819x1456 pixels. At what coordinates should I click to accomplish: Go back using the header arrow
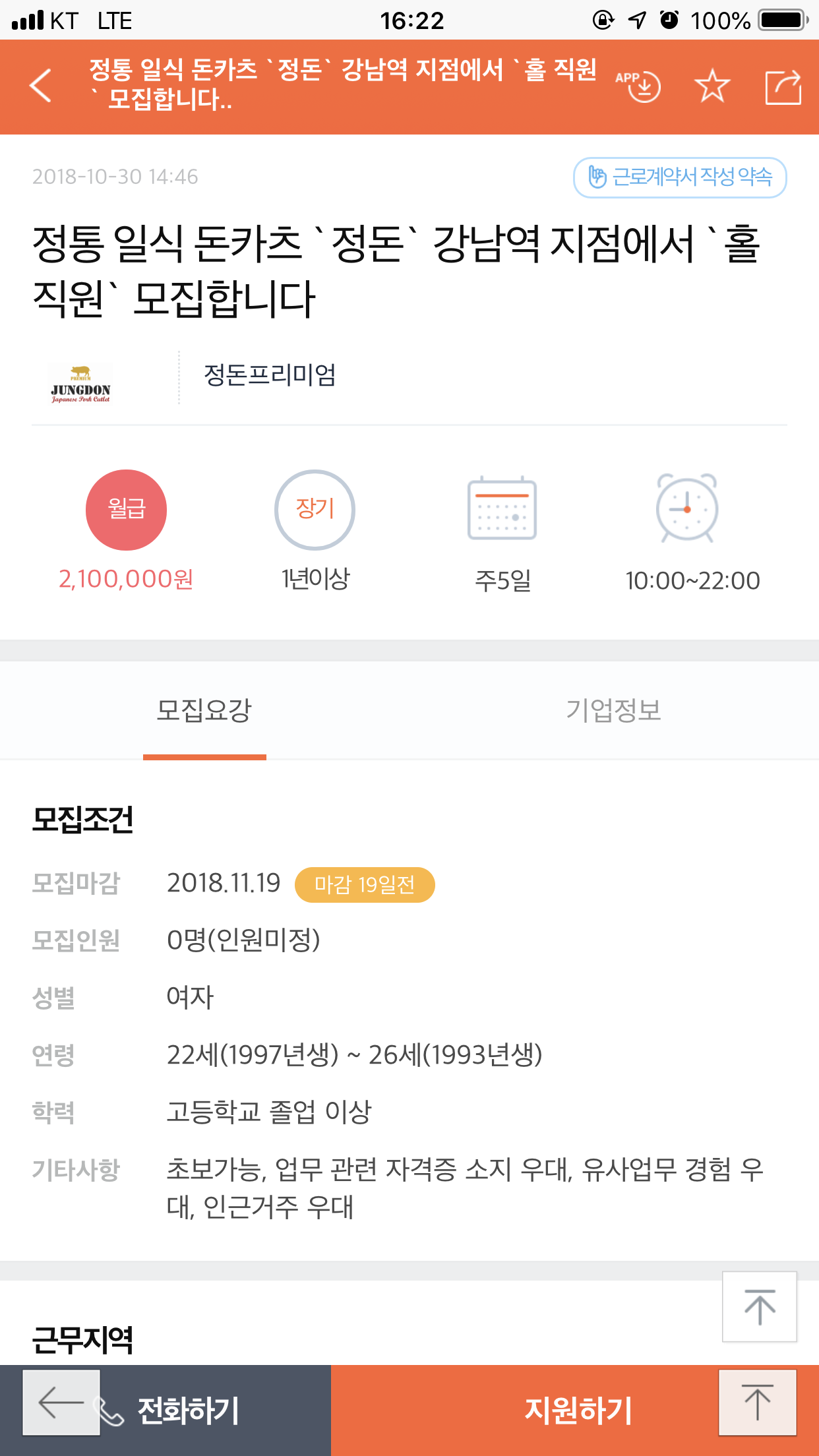(x=41, y=86)
